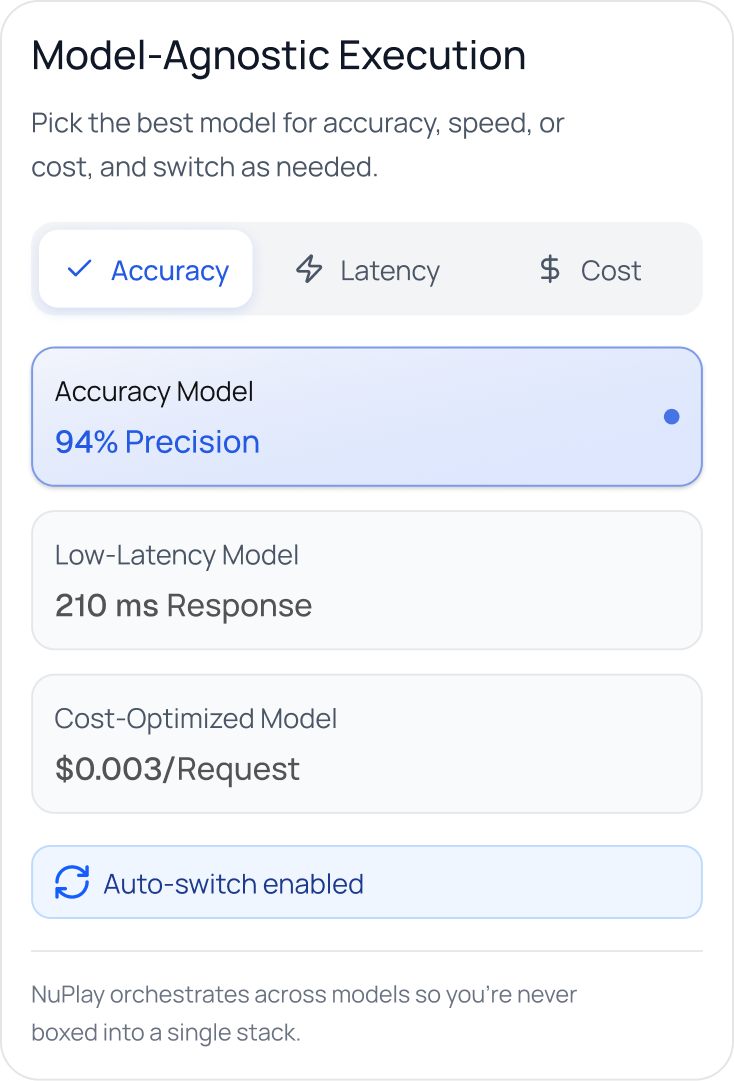Toggle the Auto-switch enabled bar

(x=367, y=882)
